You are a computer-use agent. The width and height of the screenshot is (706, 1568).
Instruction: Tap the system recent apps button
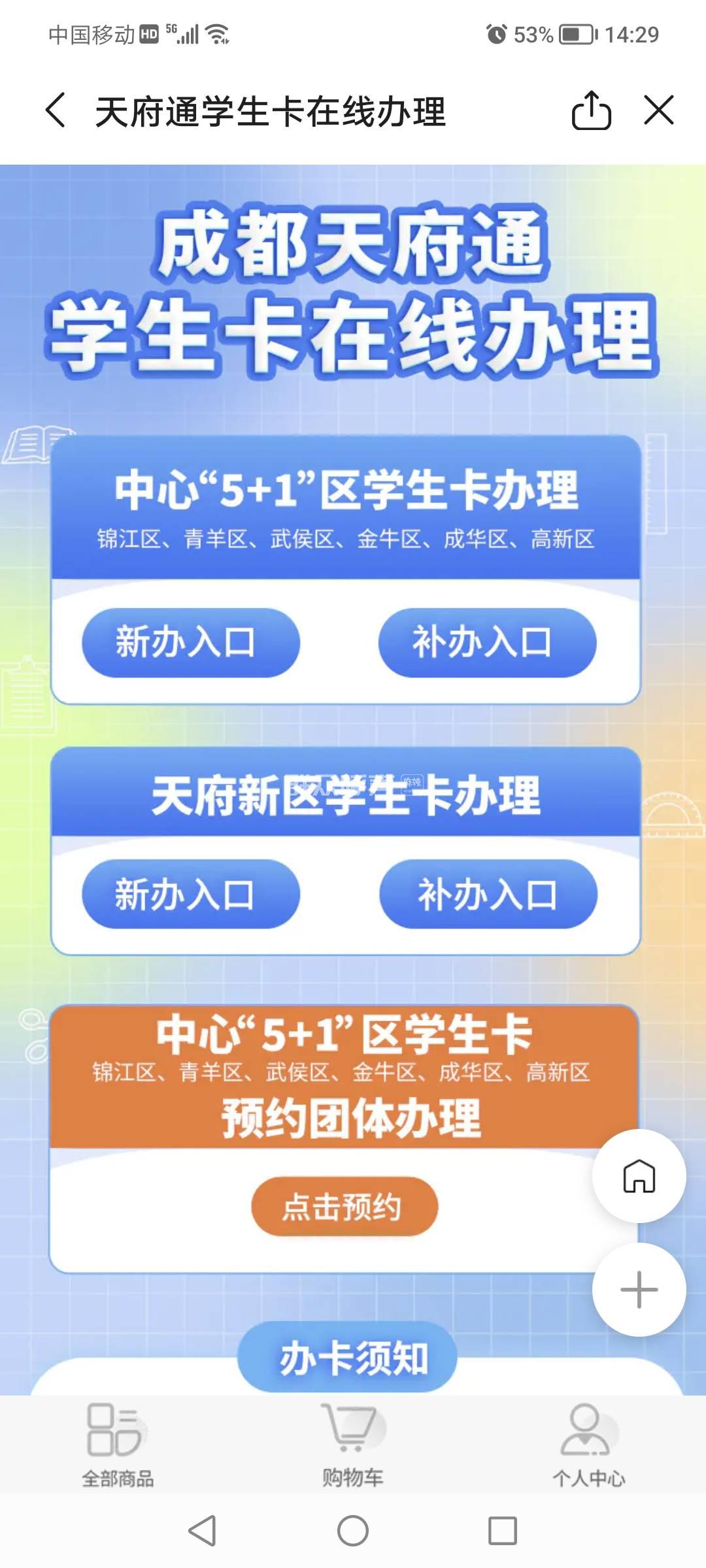click(502, 1530)
